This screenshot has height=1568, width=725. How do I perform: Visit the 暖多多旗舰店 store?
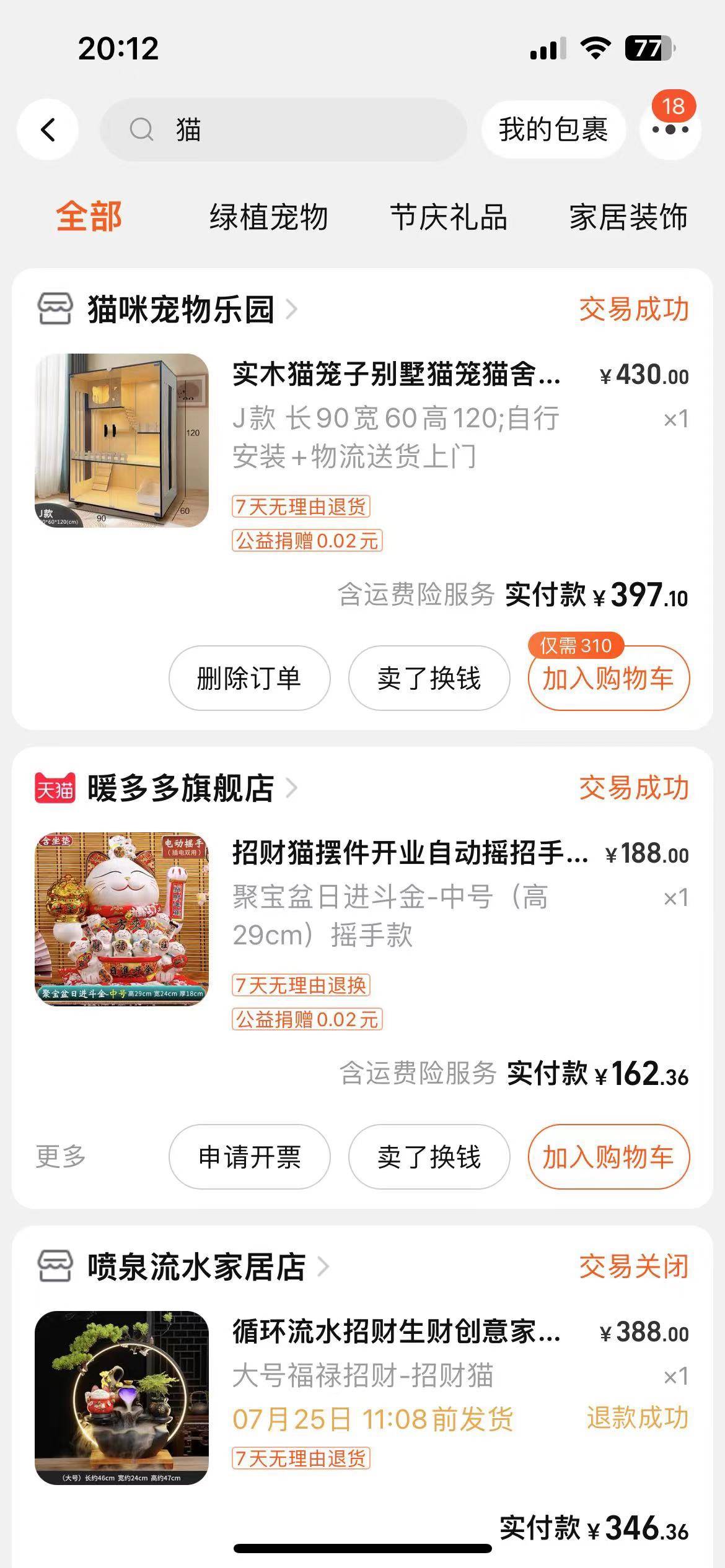tap(180, 788)
